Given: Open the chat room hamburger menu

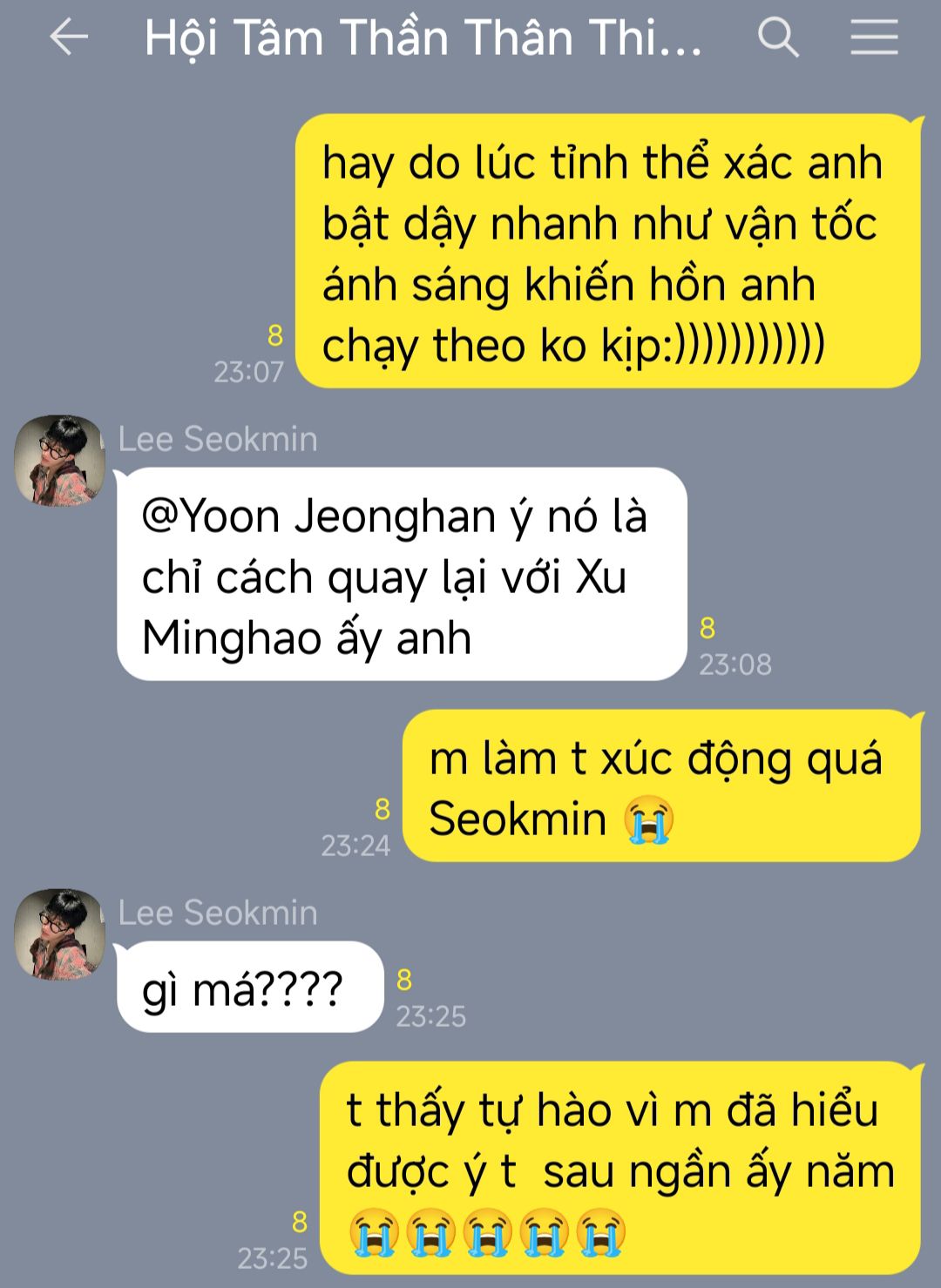Looking at the screenshot, I should tap(874, 37).
